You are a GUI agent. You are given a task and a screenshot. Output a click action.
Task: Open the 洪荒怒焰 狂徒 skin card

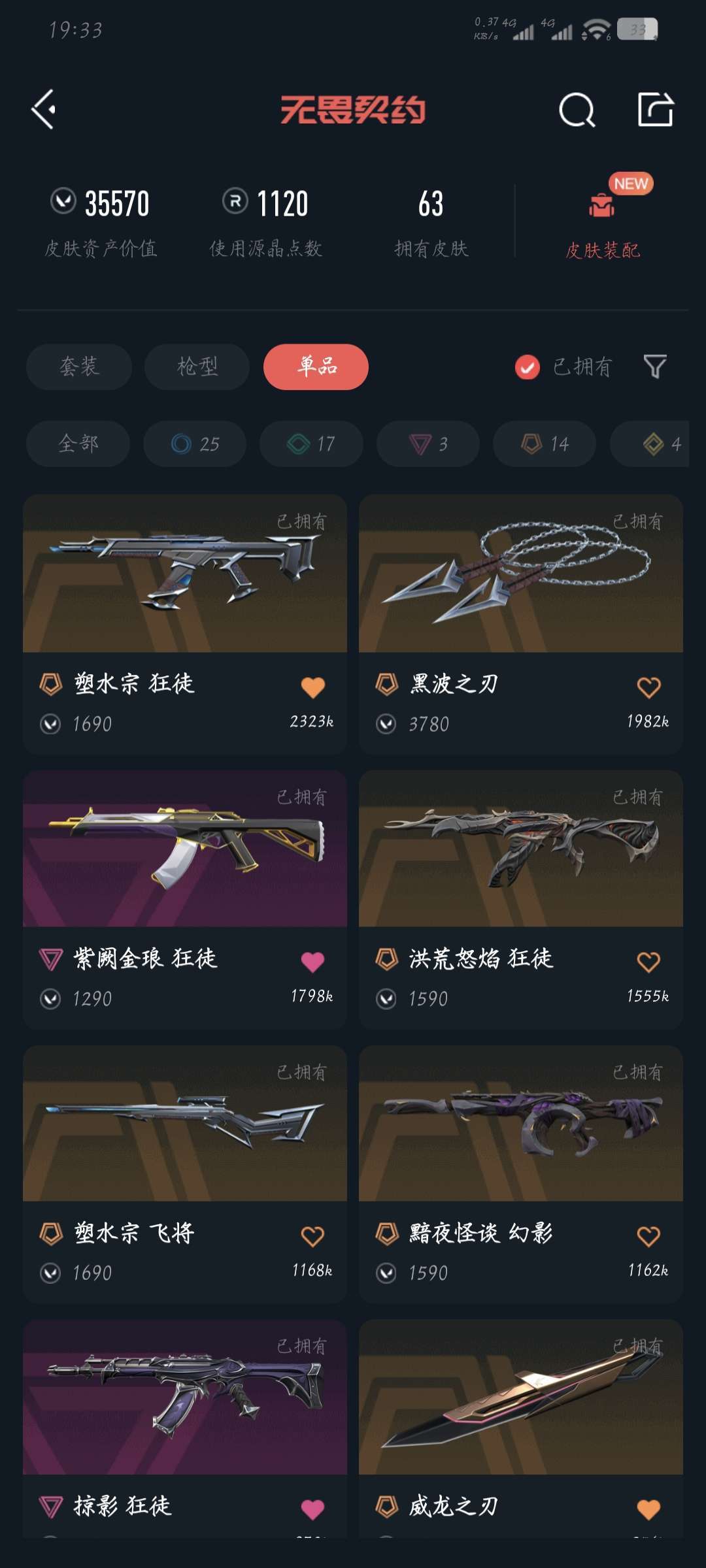point(521,900)
